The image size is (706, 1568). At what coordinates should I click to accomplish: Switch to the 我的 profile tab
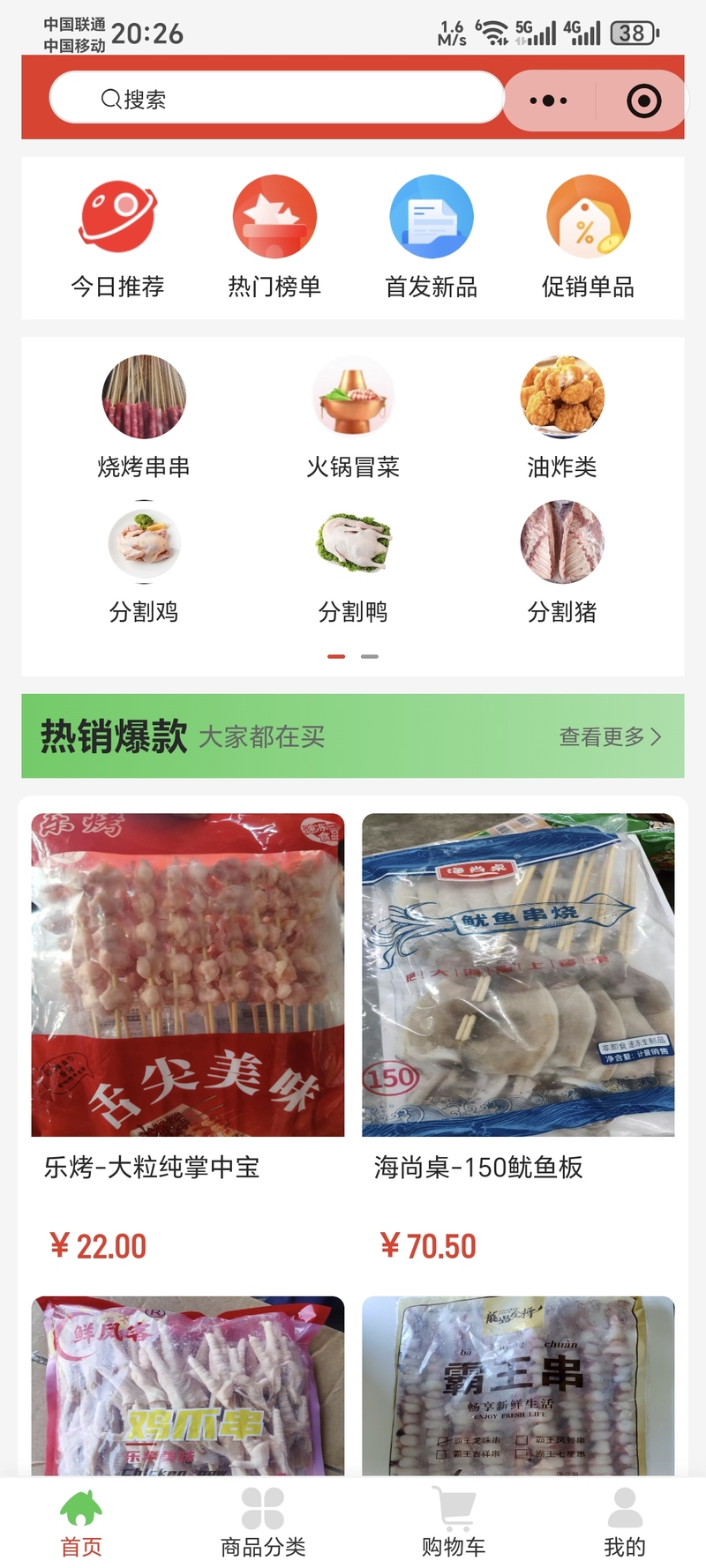tap(625, 1521)
